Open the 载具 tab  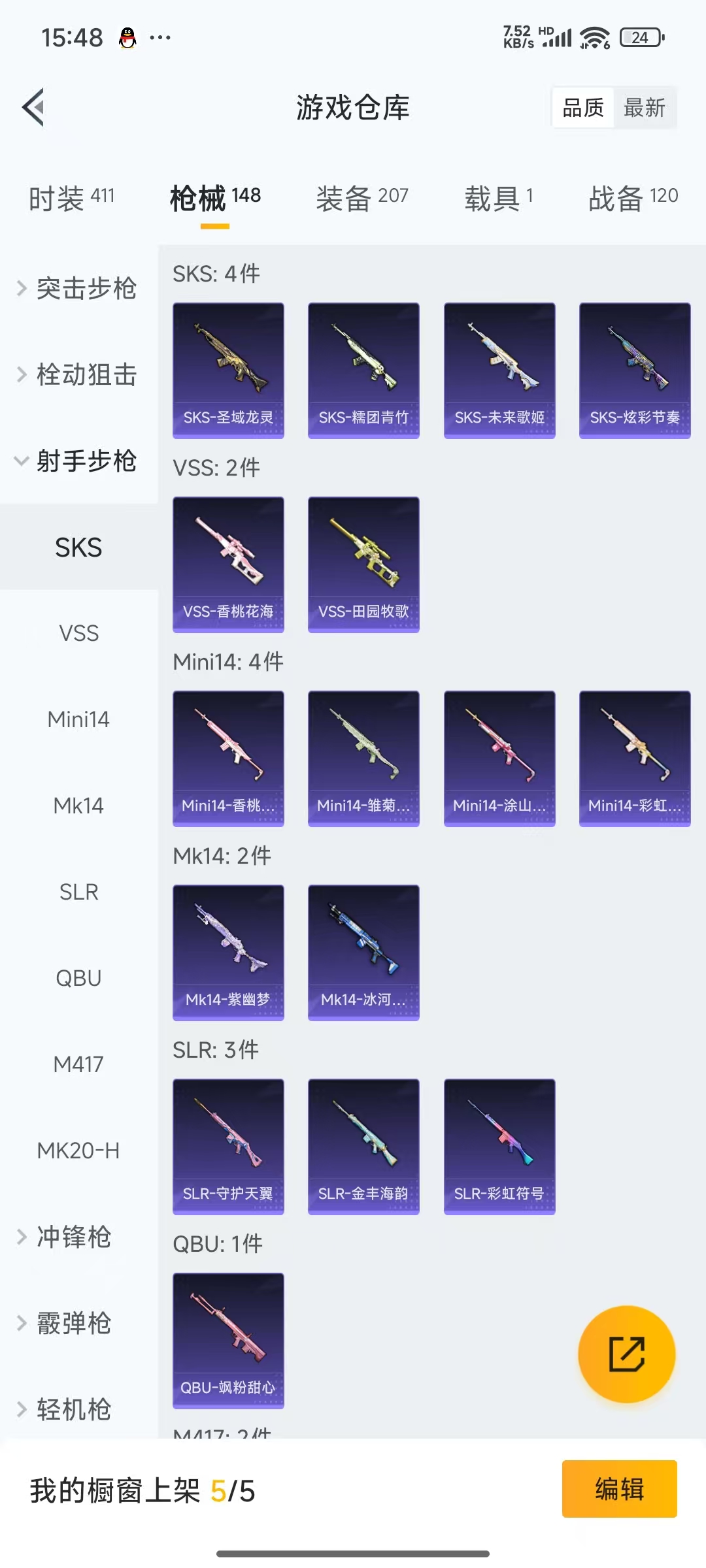click(499, 197)
